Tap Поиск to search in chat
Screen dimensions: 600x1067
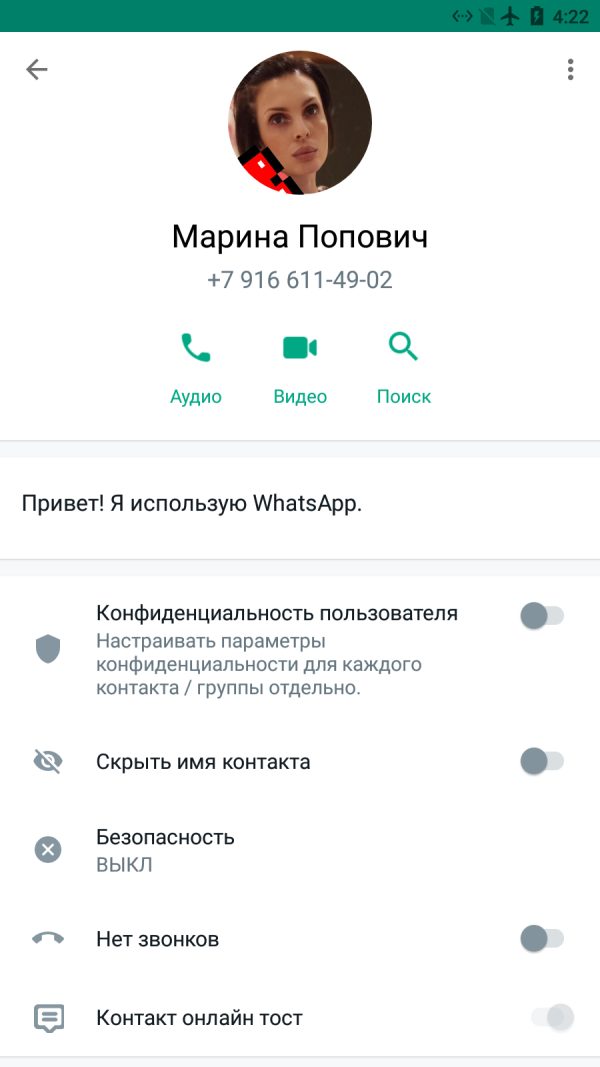pos(403,368)
